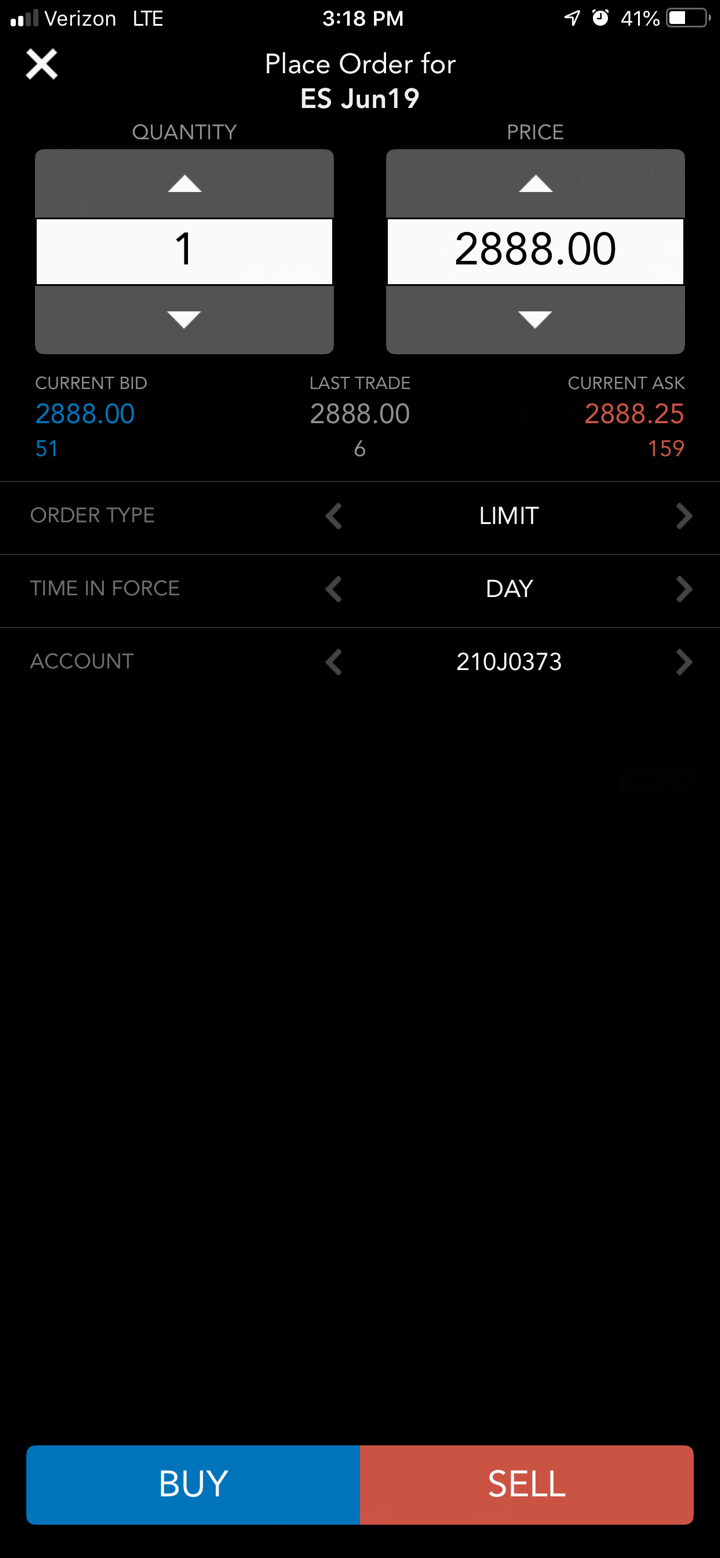The height and width of the screenshot is (1558, 720).
Task: Edit the quantity field
Action: (x=184, y=250)
